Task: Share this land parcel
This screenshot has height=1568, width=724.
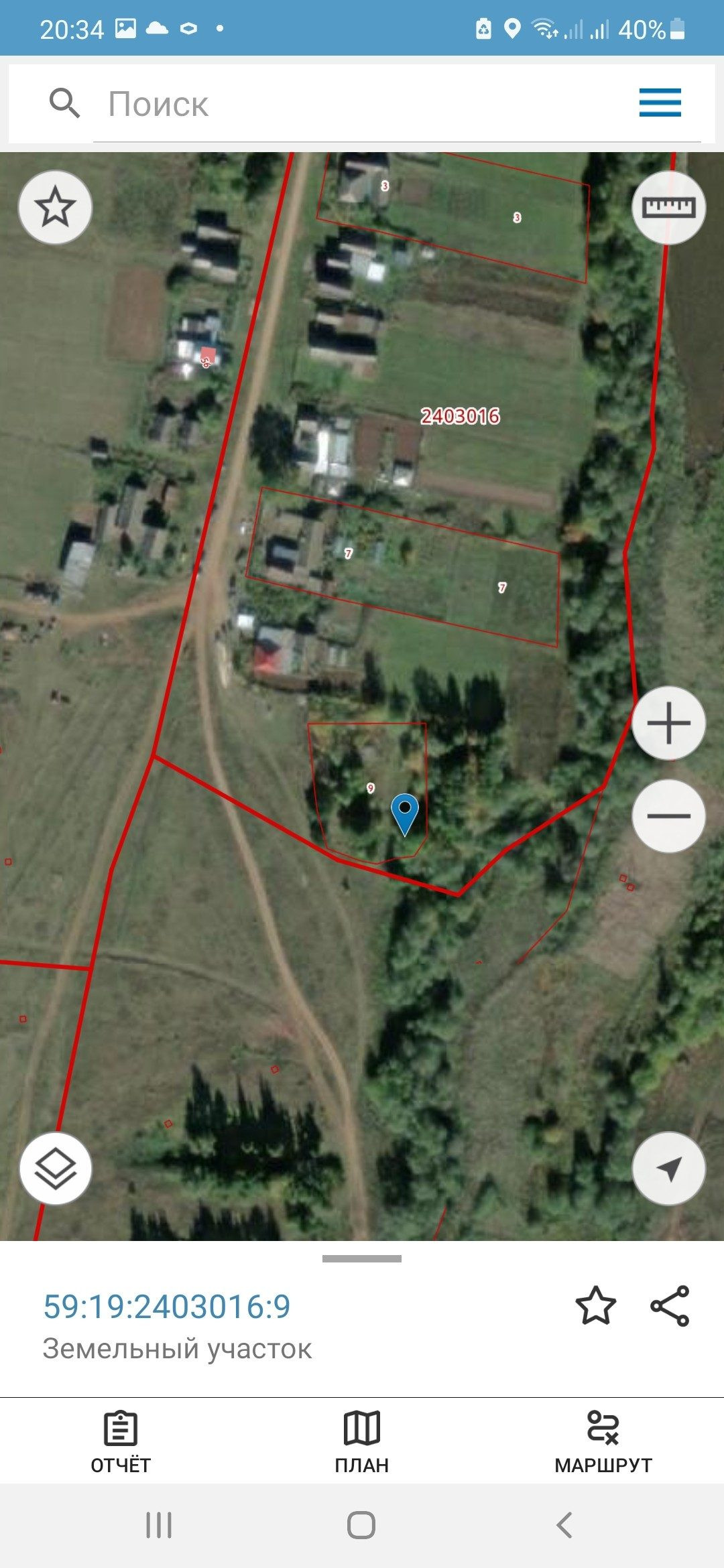Action: (670, 1305)
